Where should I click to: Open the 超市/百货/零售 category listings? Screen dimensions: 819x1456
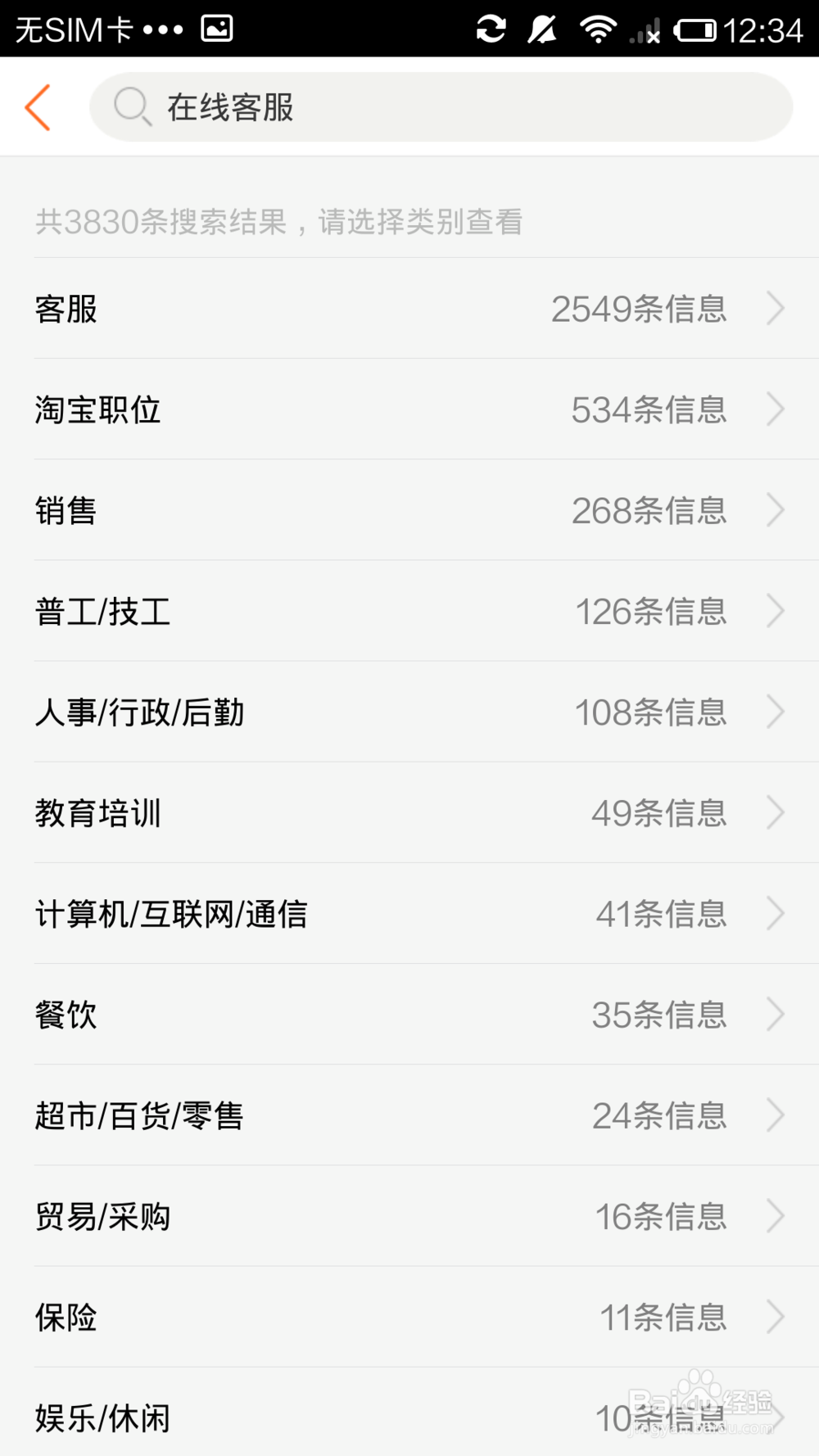409,1115
